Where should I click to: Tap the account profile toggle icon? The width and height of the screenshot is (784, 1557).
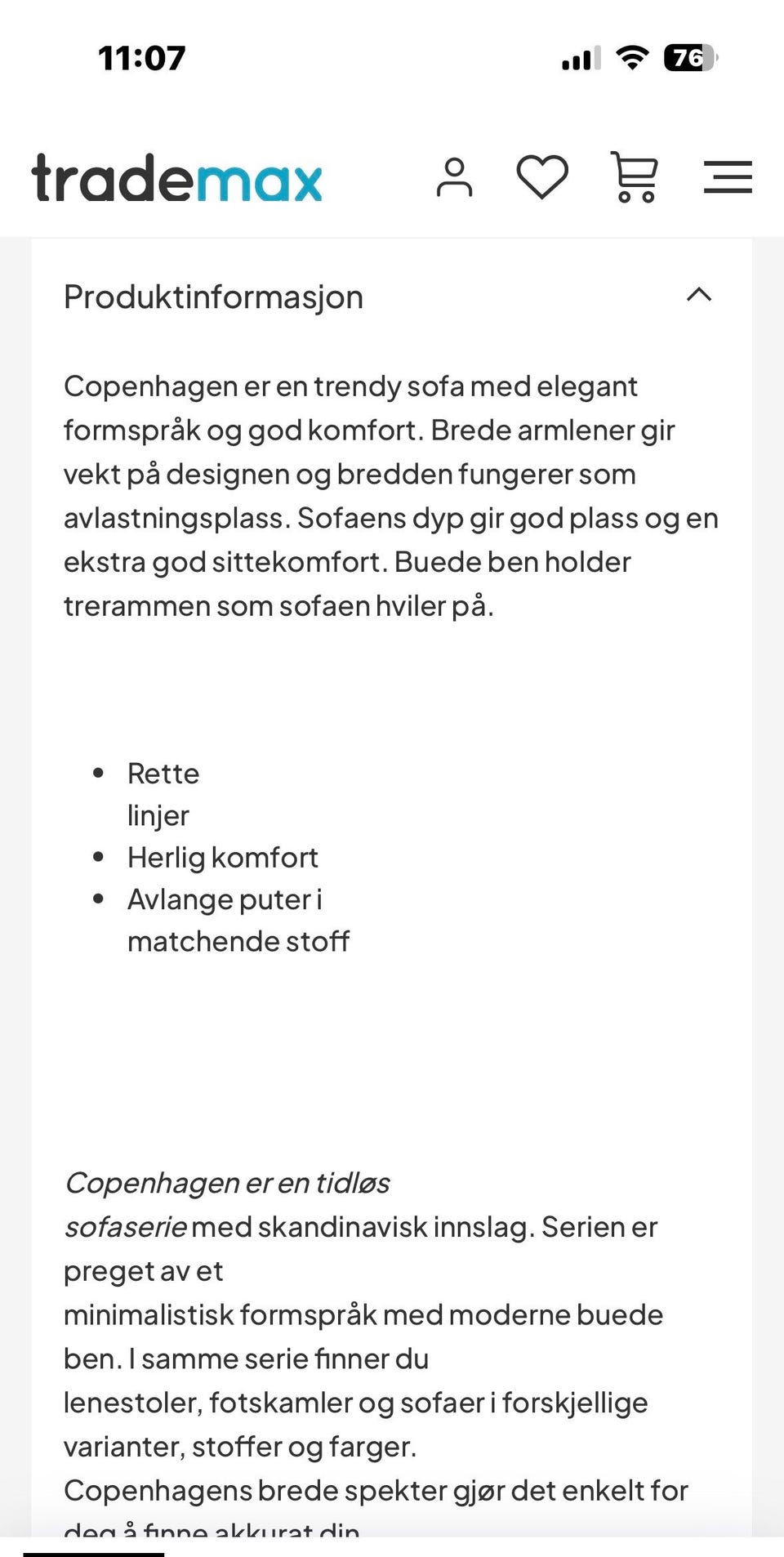coord(456,177)
